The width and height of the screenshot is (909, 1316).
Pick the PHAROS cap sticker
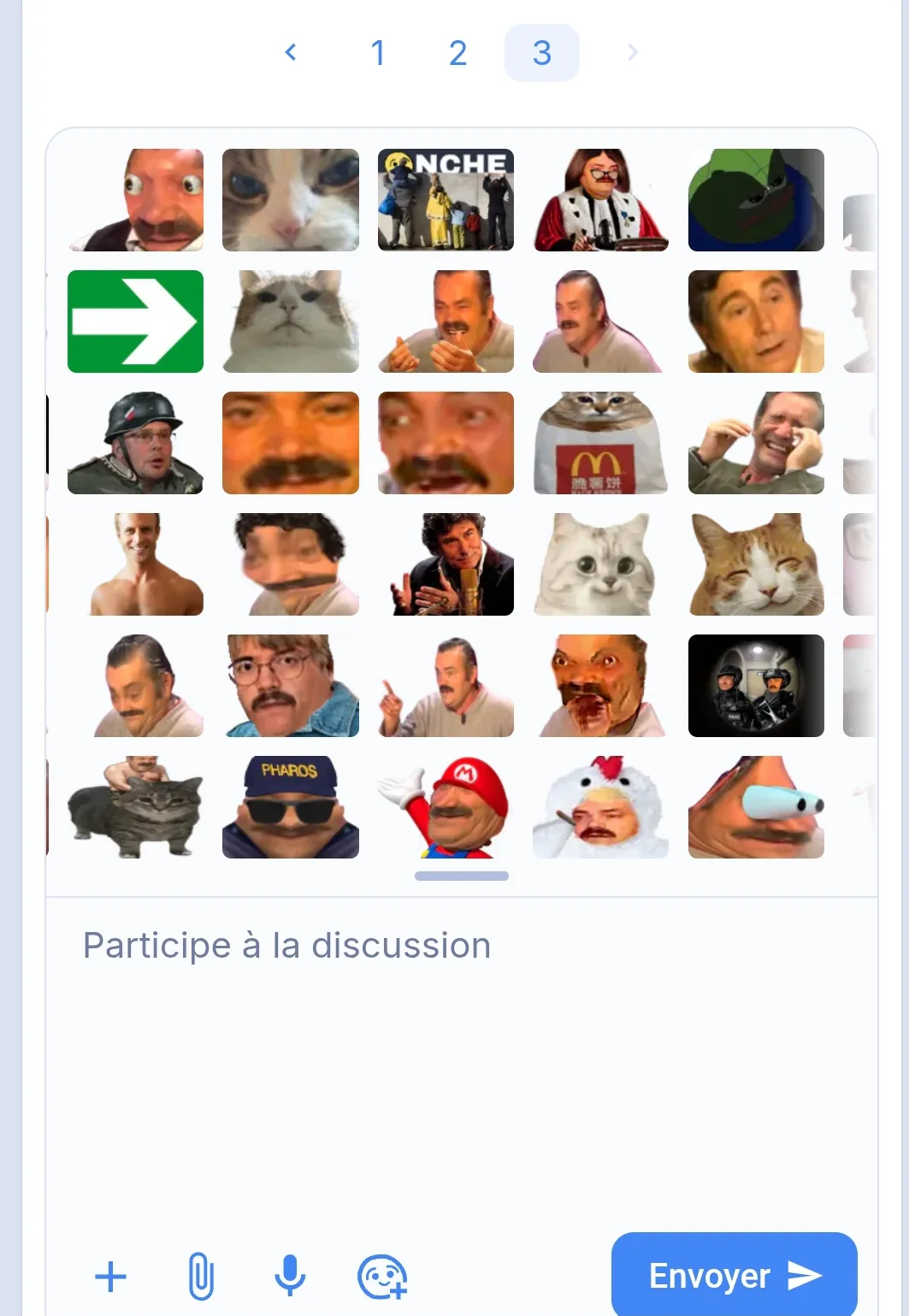tap(291, 807)
